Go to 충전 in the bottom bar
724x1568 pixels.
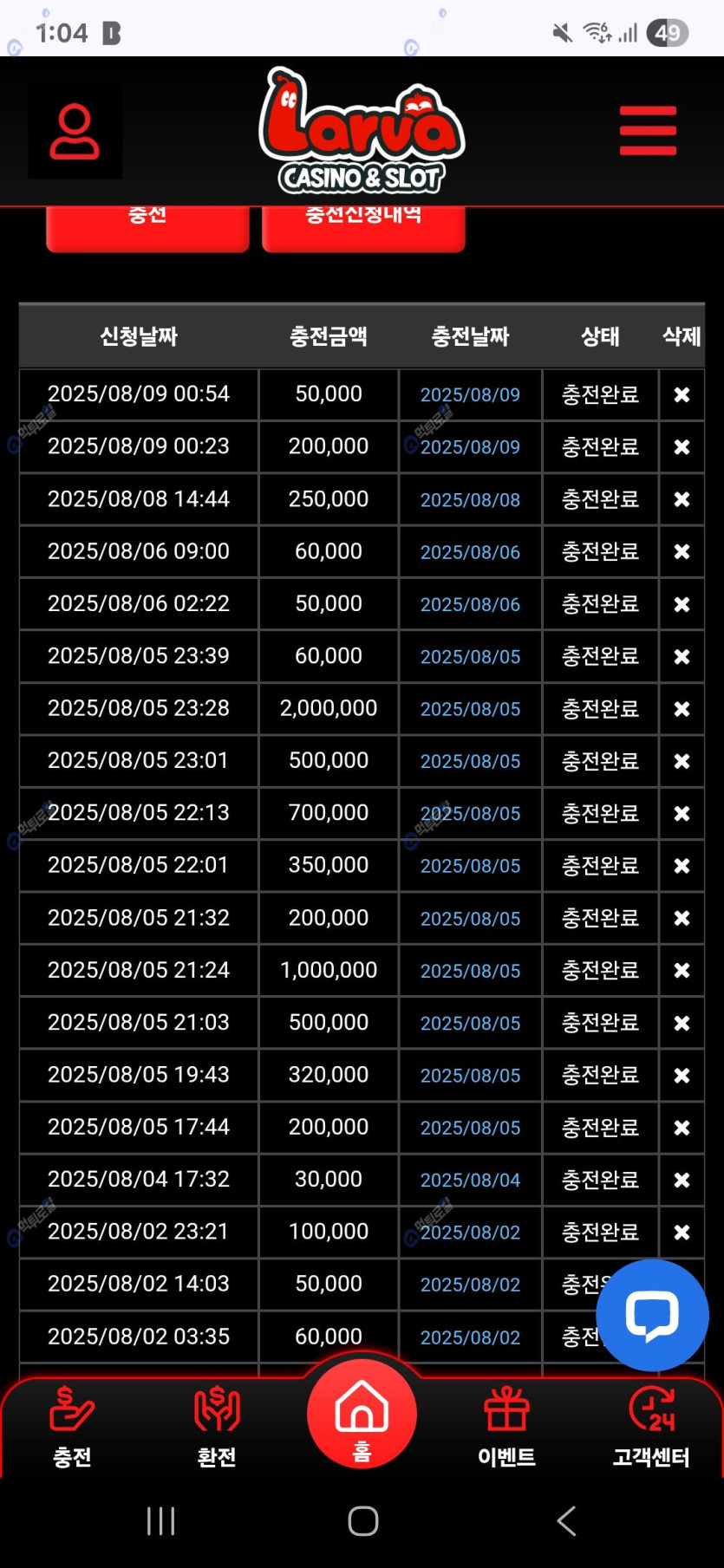(x=72, y=1428)
